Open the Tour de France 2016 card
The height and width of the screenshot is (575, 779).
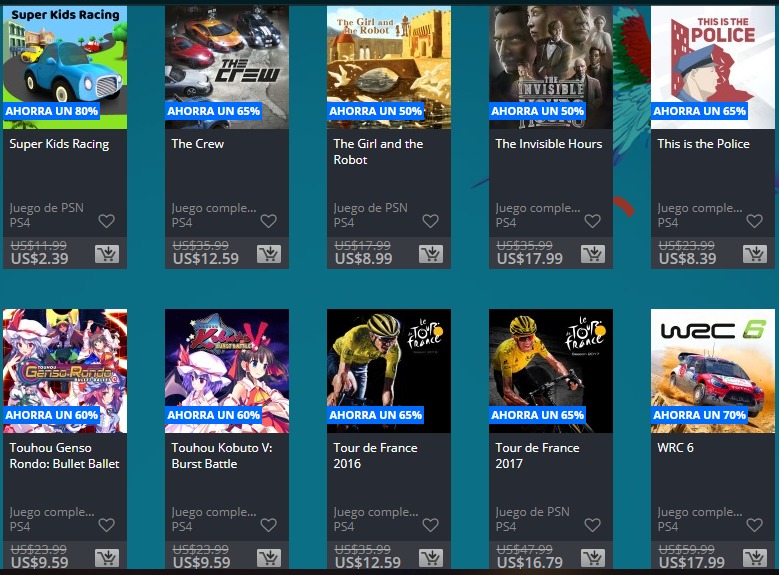point(388,370)
